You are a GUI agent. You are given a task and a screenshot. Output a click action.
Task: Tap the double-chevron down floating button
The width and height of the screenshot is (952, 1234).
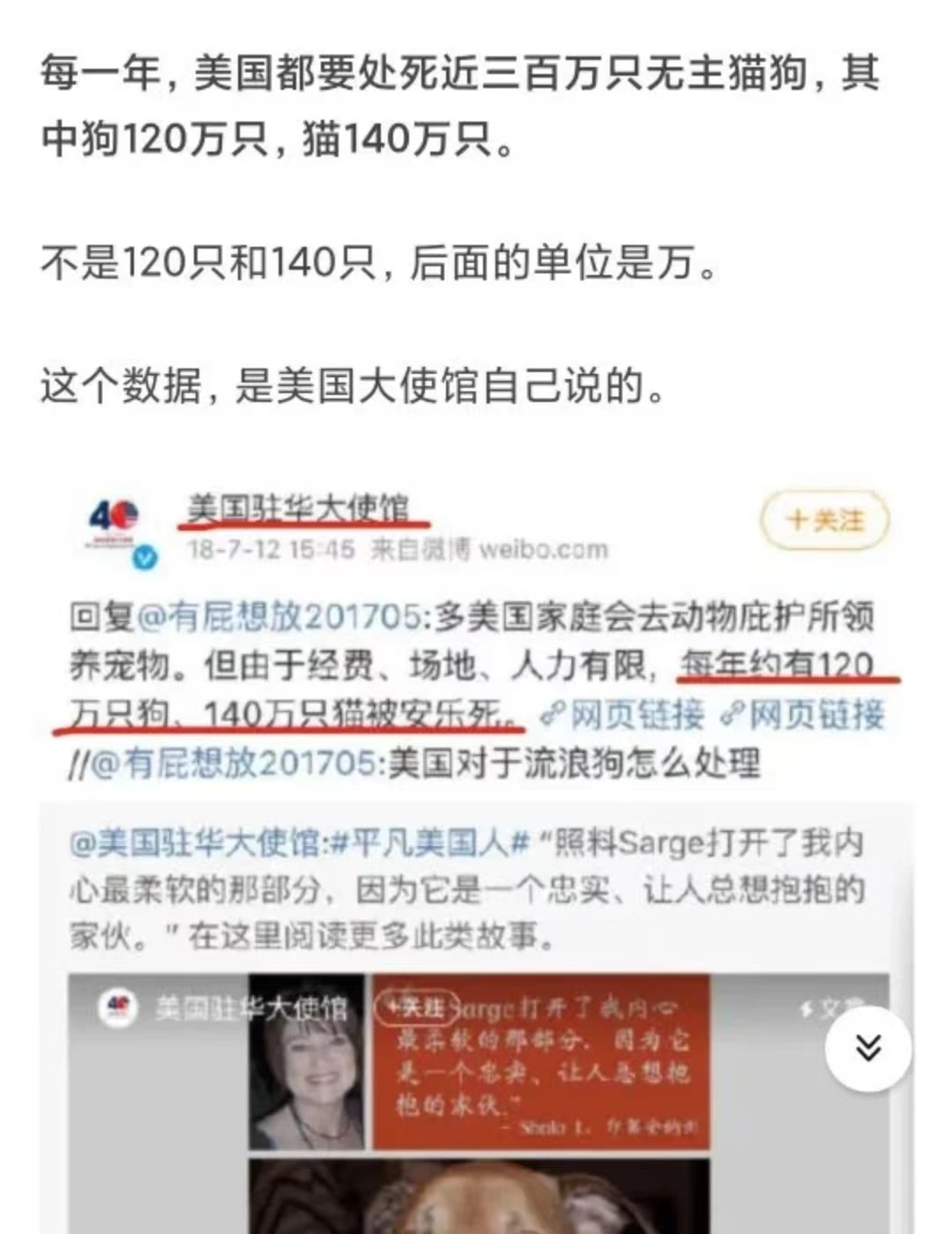(868, 1048)
